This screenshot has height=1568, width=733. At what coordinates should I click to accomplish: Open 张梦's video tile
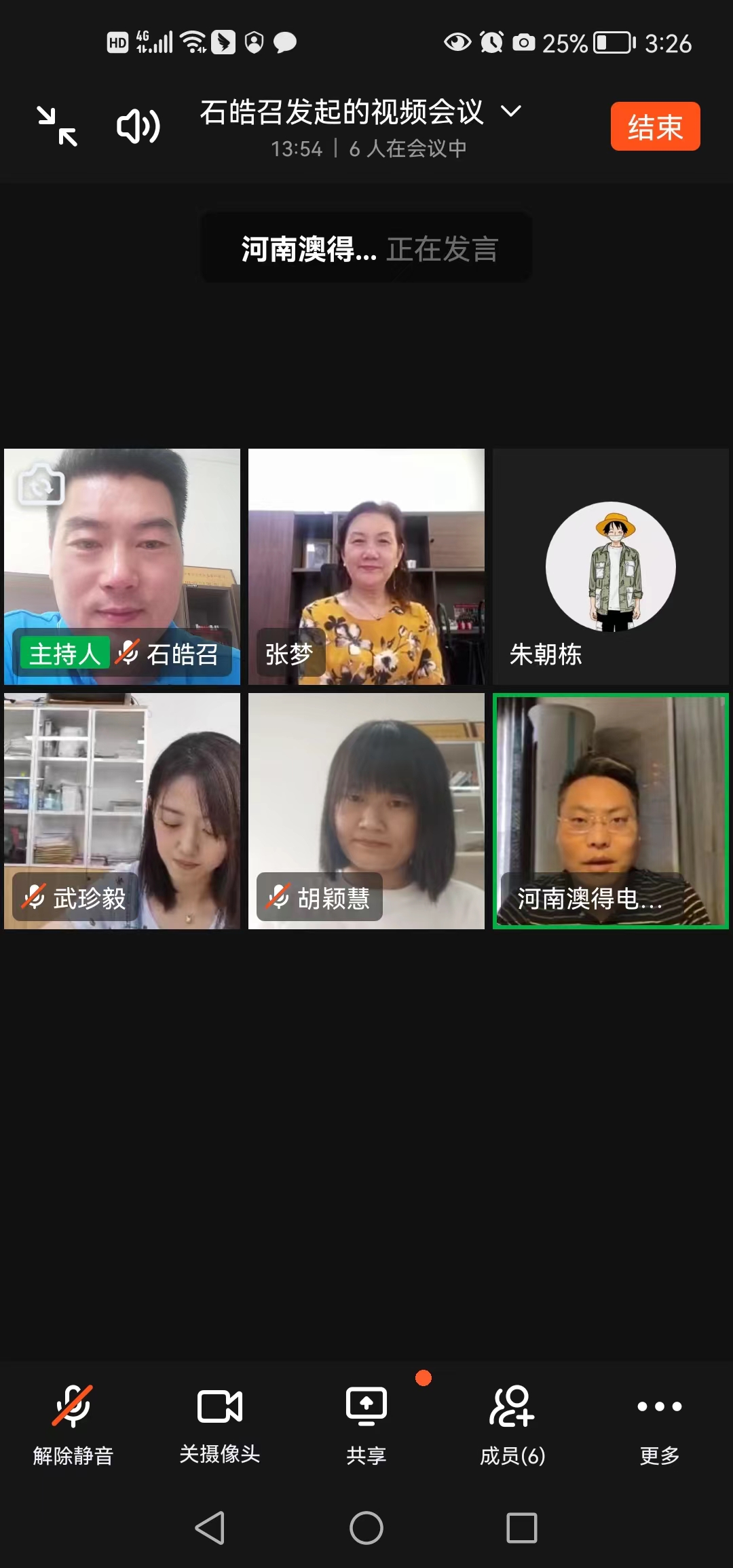coord(366,566)
